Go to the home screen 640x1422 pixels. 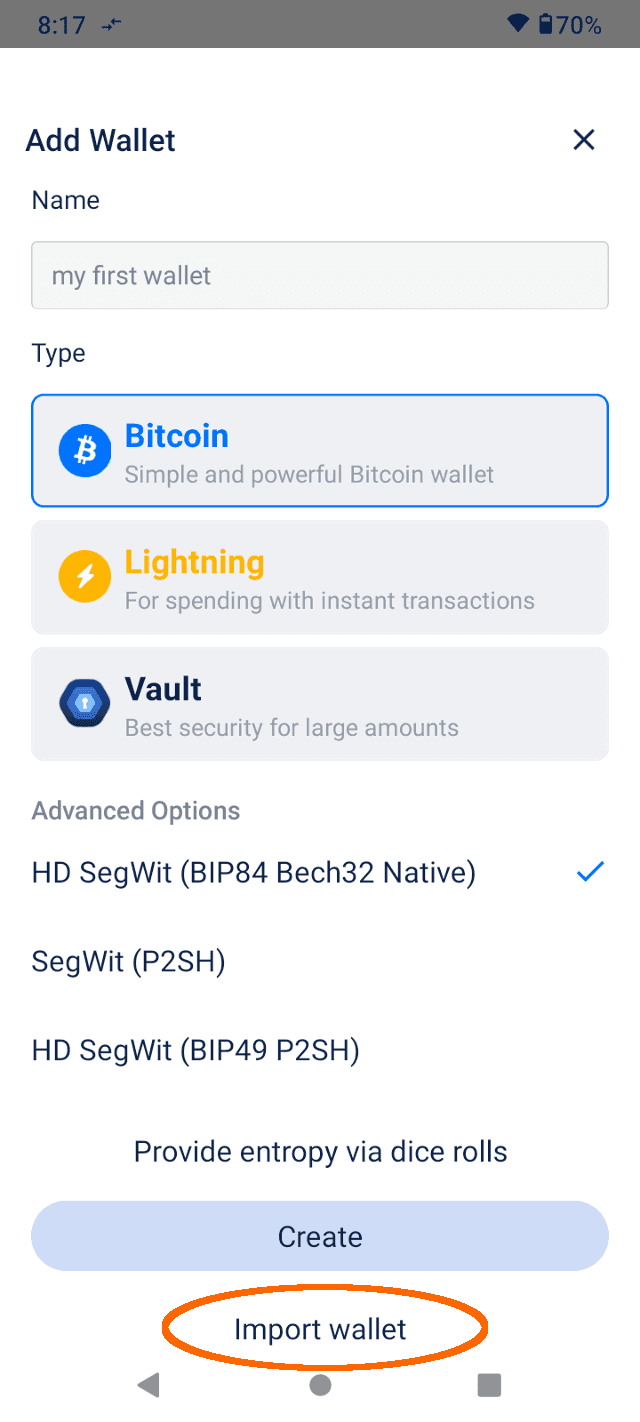click(320, 1385)
